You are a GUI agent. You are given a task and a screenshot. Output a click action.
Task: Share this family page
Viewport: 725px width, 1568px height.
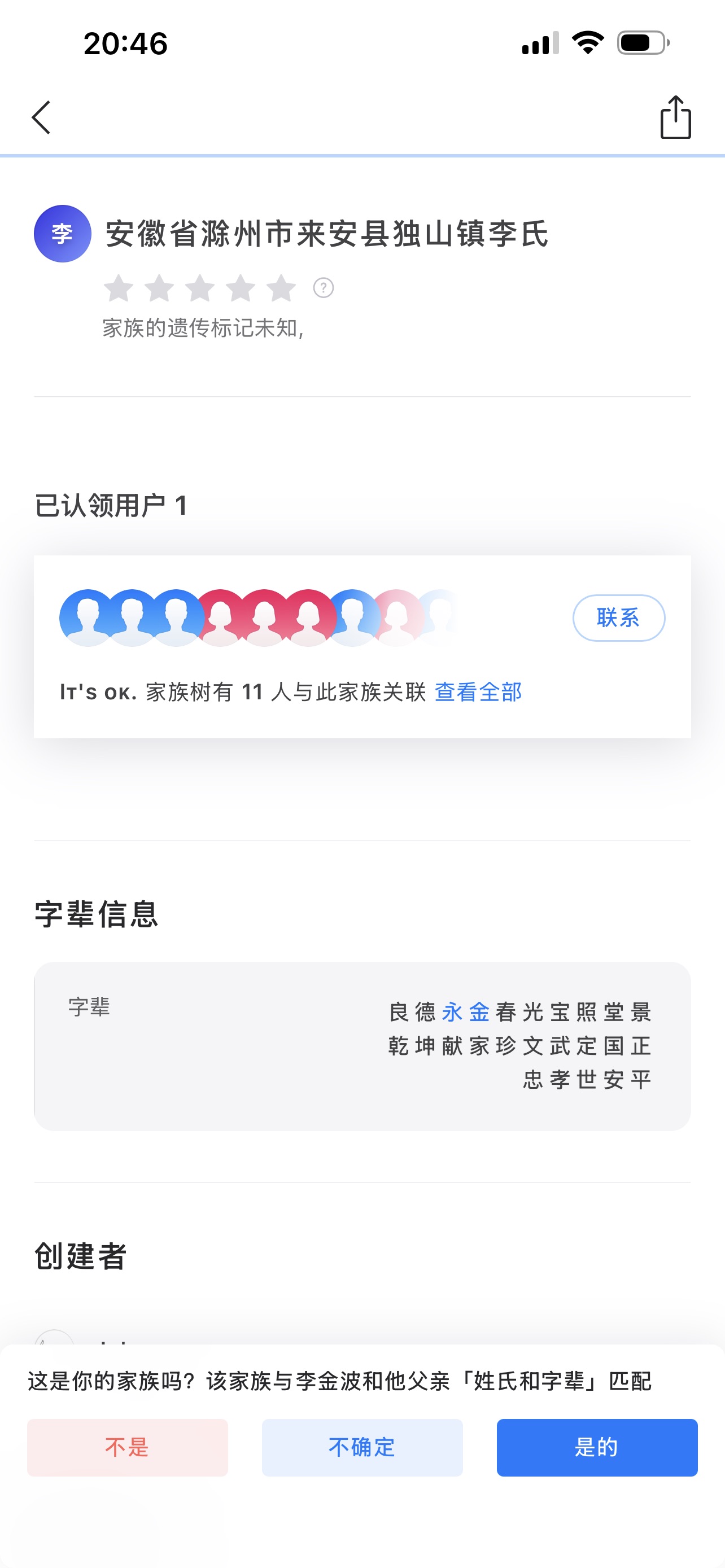pyautogui.click(x=675, y=117)
